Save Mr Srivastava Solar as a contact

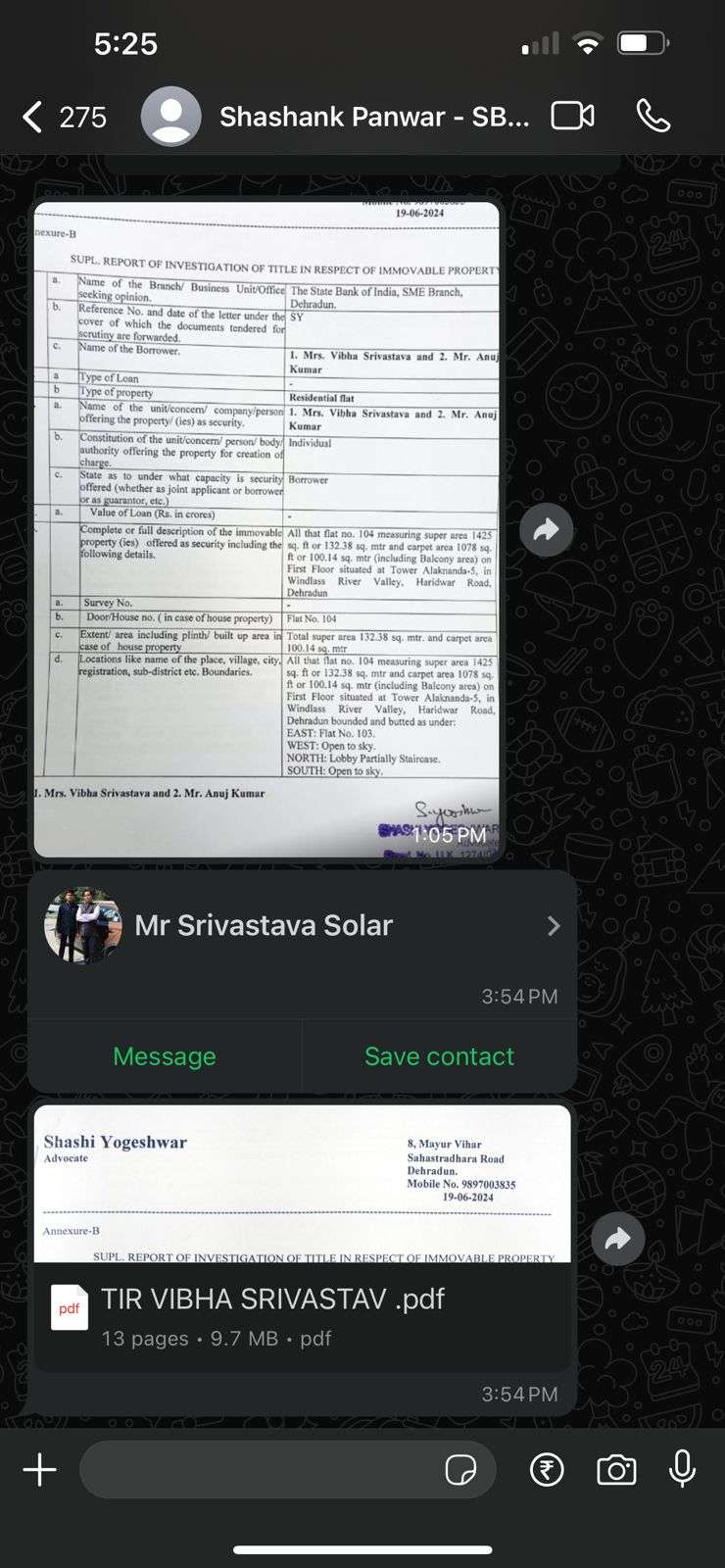439,1056
